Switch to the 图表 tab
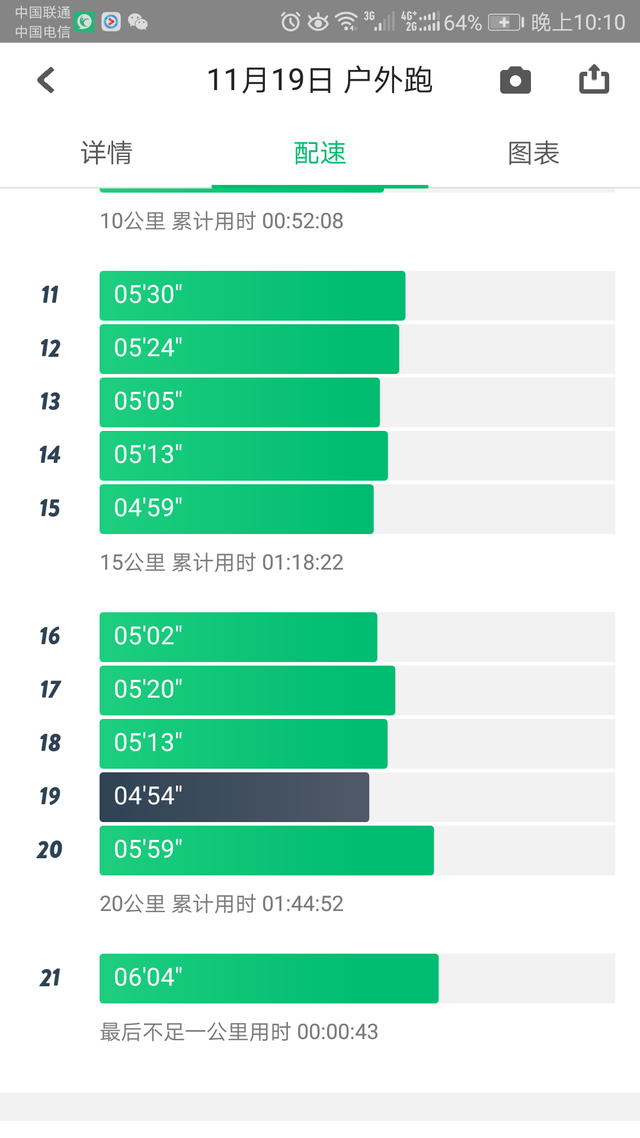640x1138 pixels. point(533,153)
